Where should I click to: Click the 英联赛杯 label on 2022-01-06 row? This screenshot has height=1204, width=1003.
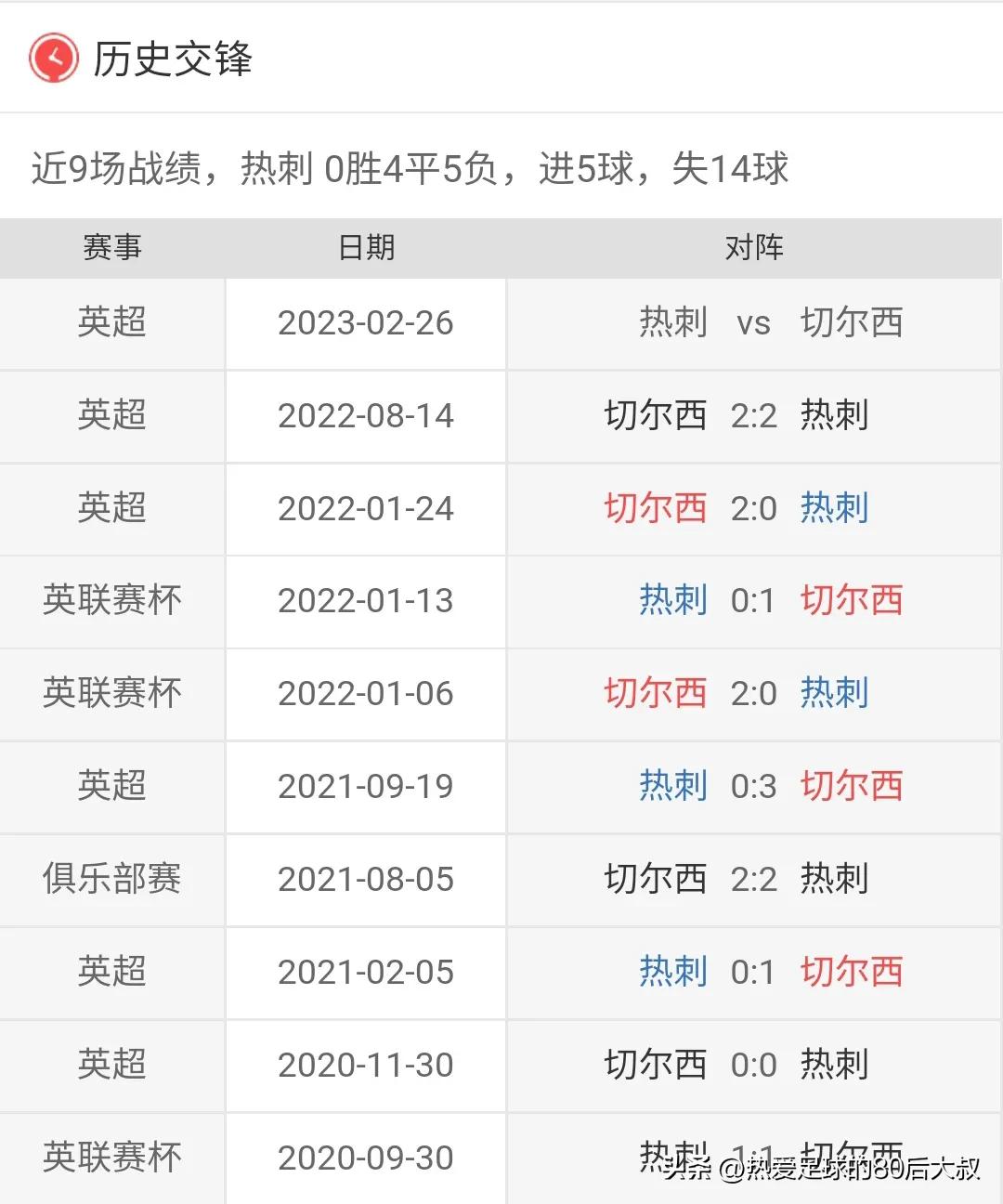click(x=111, y=694)
